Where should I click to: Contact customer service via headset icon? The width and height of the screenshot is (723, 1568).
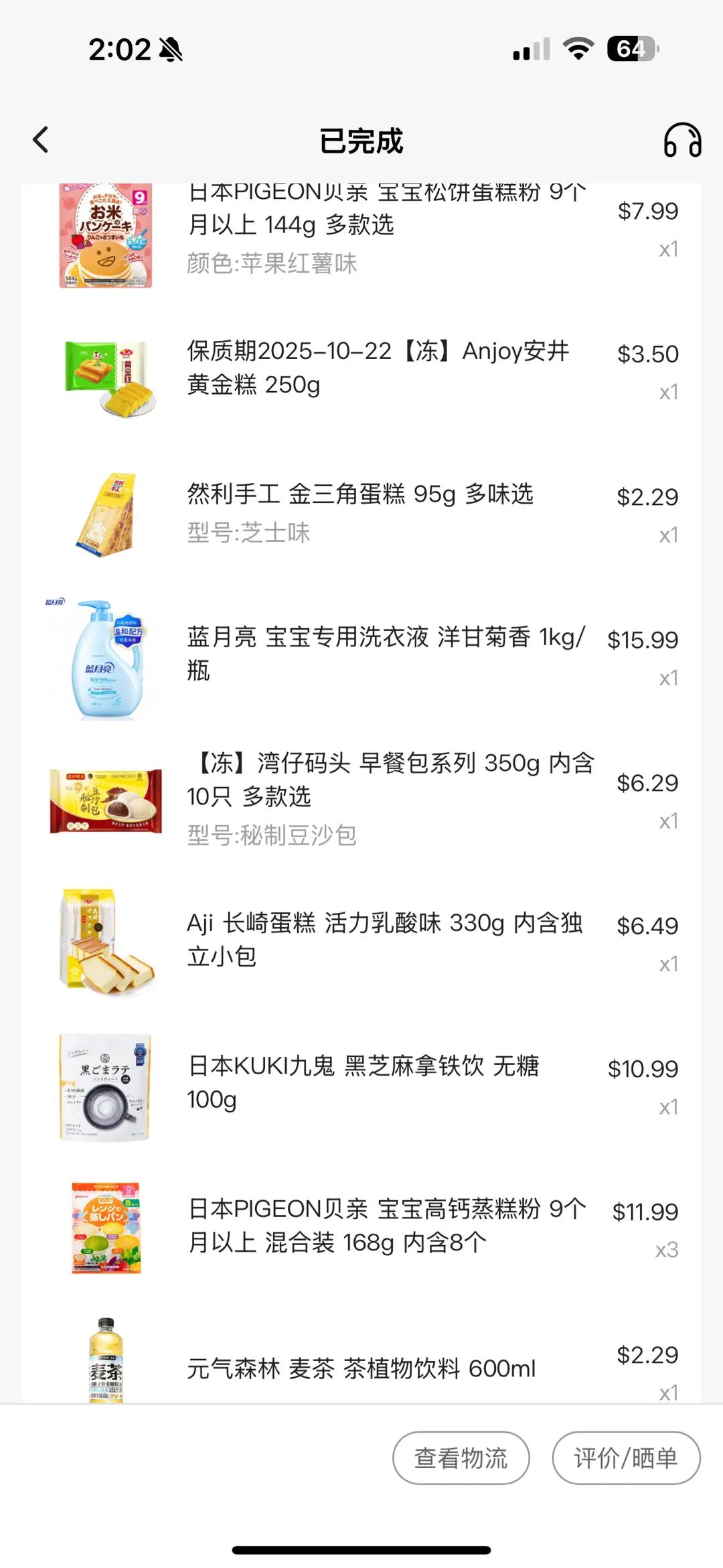tap(681, 140)
